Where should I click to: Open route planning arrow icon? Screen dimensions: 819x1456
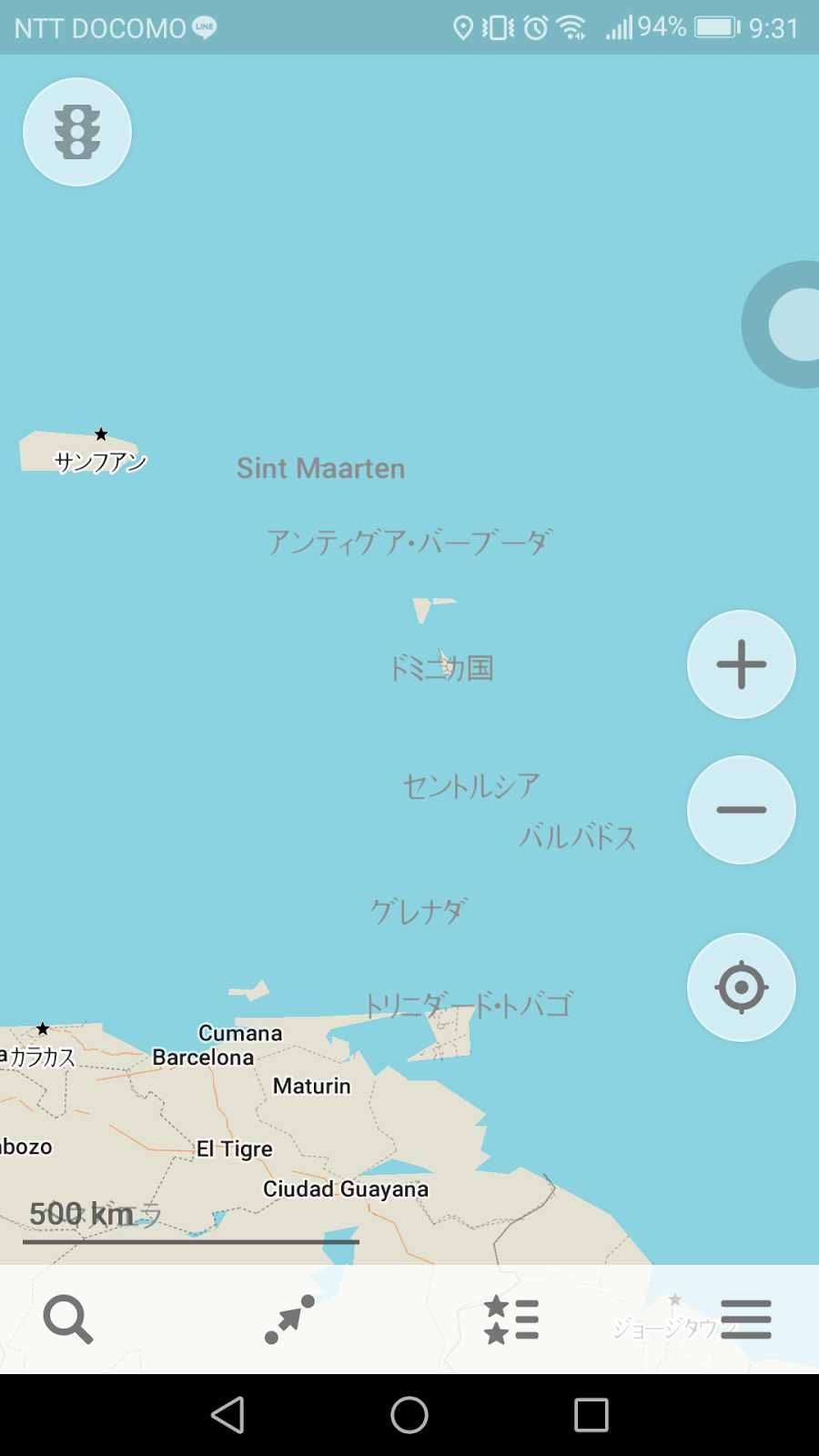[289, 1319]
